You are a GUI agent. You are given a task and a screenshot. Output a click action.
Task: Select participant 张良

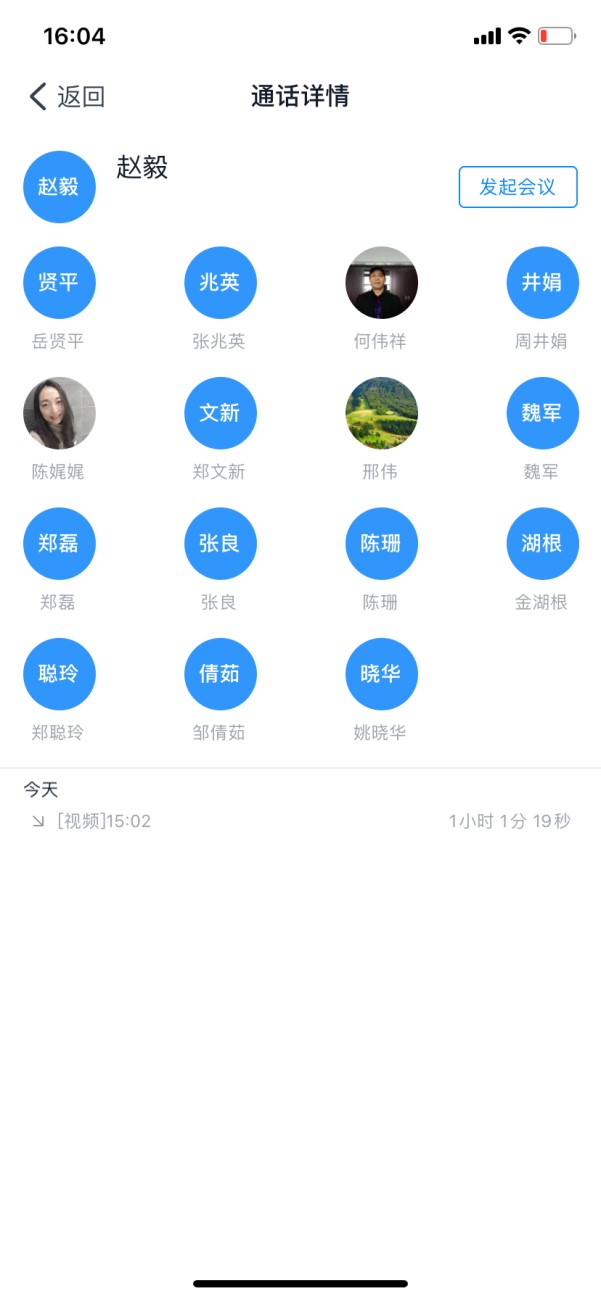pyautogui.click(x=220, y=544)
